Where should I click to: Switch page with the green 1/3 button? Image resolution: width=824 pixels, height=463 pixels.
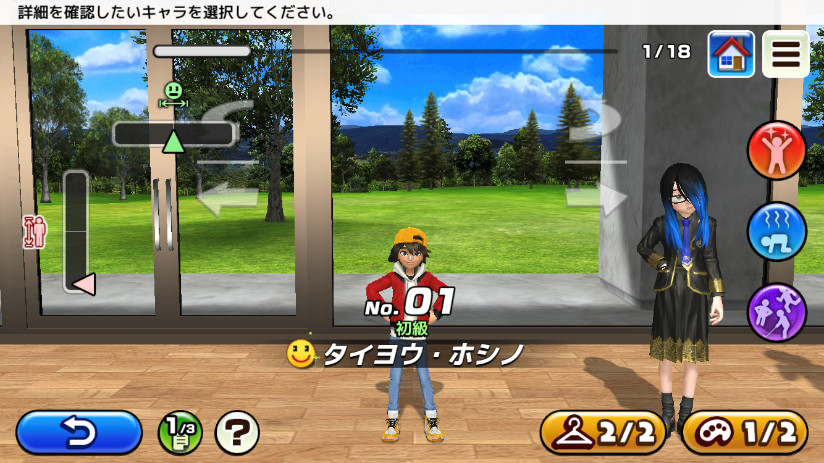pyautogui.click(x=180, y=432)
